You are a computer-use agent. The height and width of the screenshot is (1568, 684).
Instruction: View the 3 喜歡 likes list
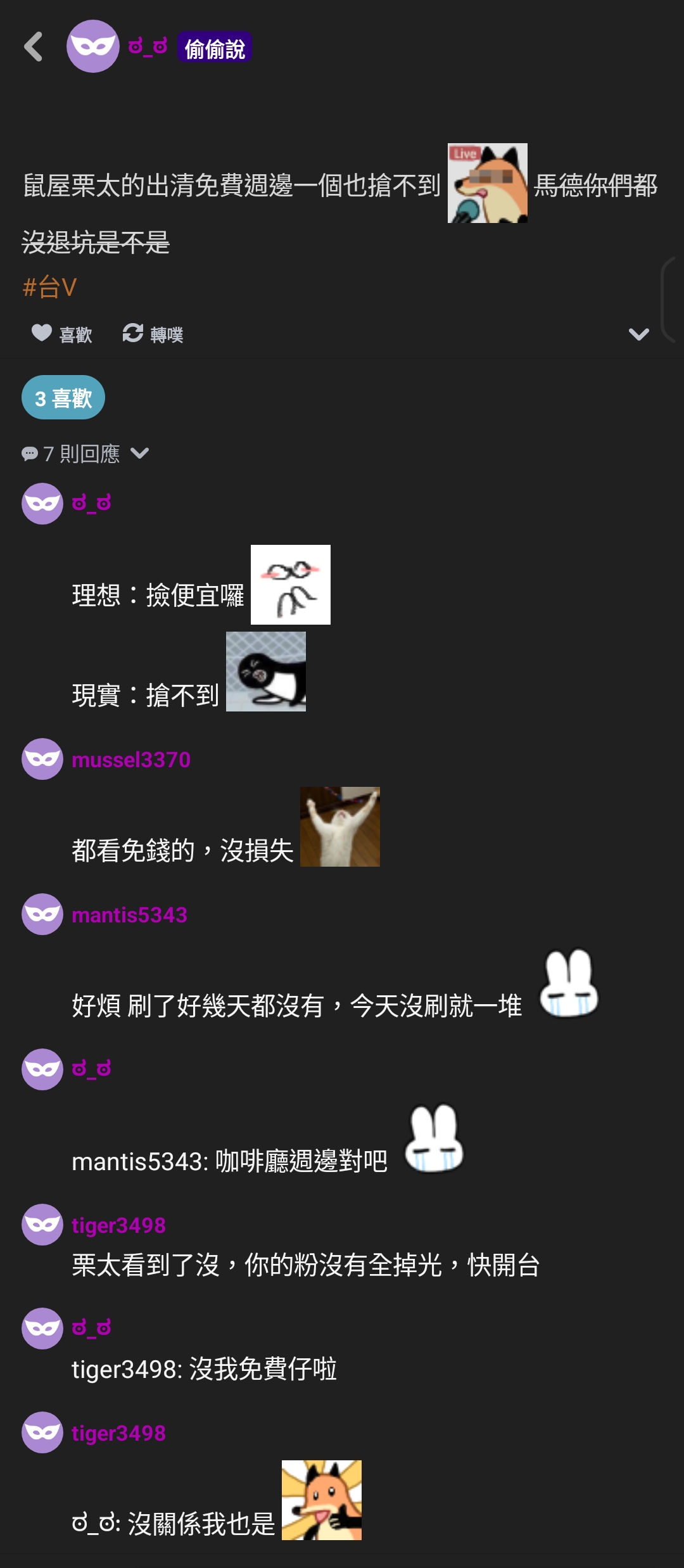(63, 398)
